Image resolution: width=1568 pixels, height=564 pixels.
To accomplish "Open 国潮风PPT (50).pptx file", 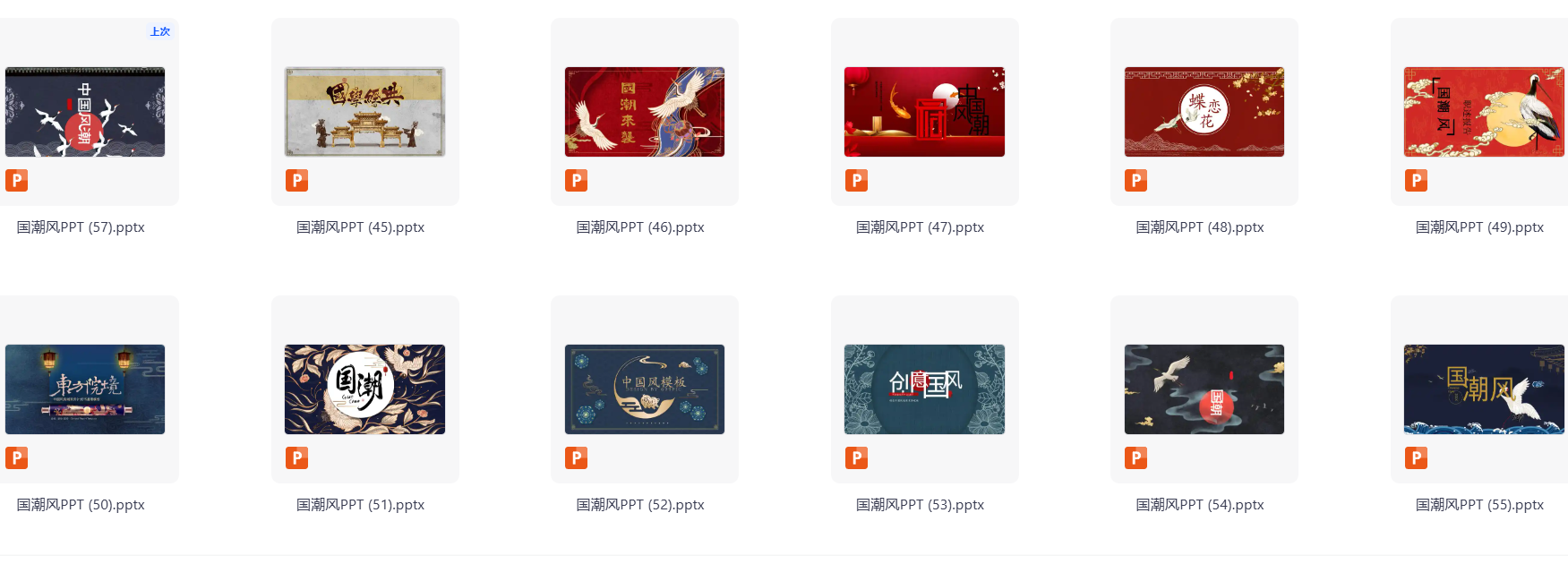I will 85,389.
